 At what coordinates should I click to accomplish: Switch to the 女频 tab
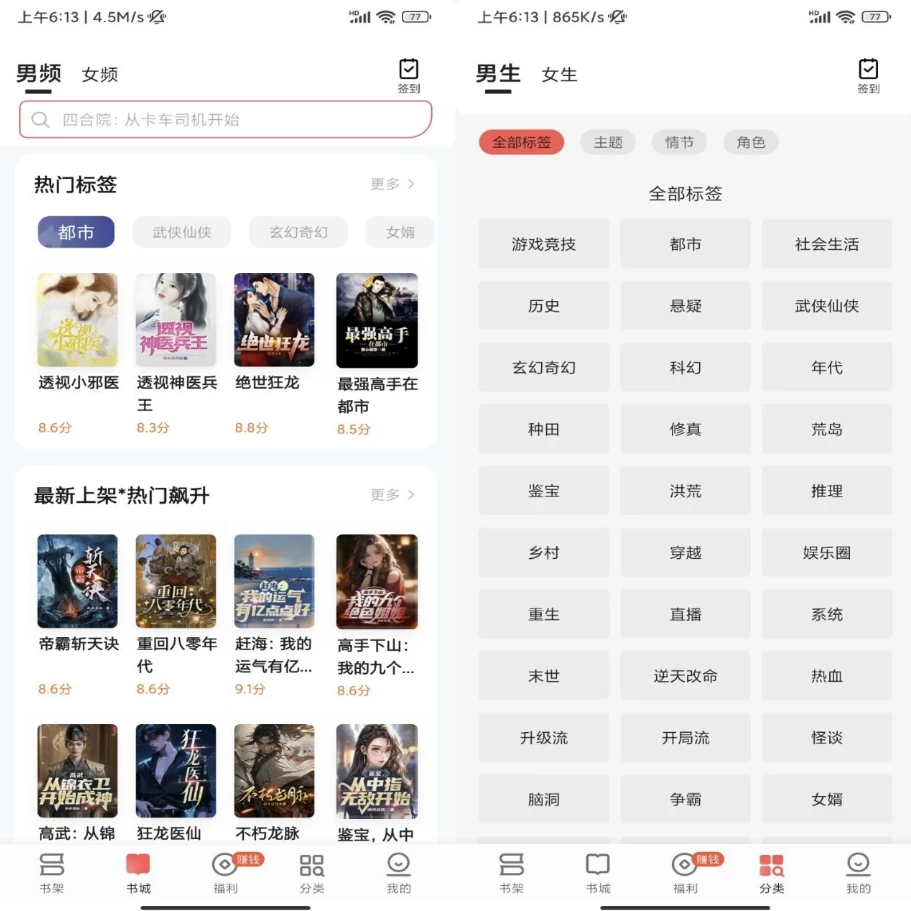pyautogui.click(x=100, y=75)
